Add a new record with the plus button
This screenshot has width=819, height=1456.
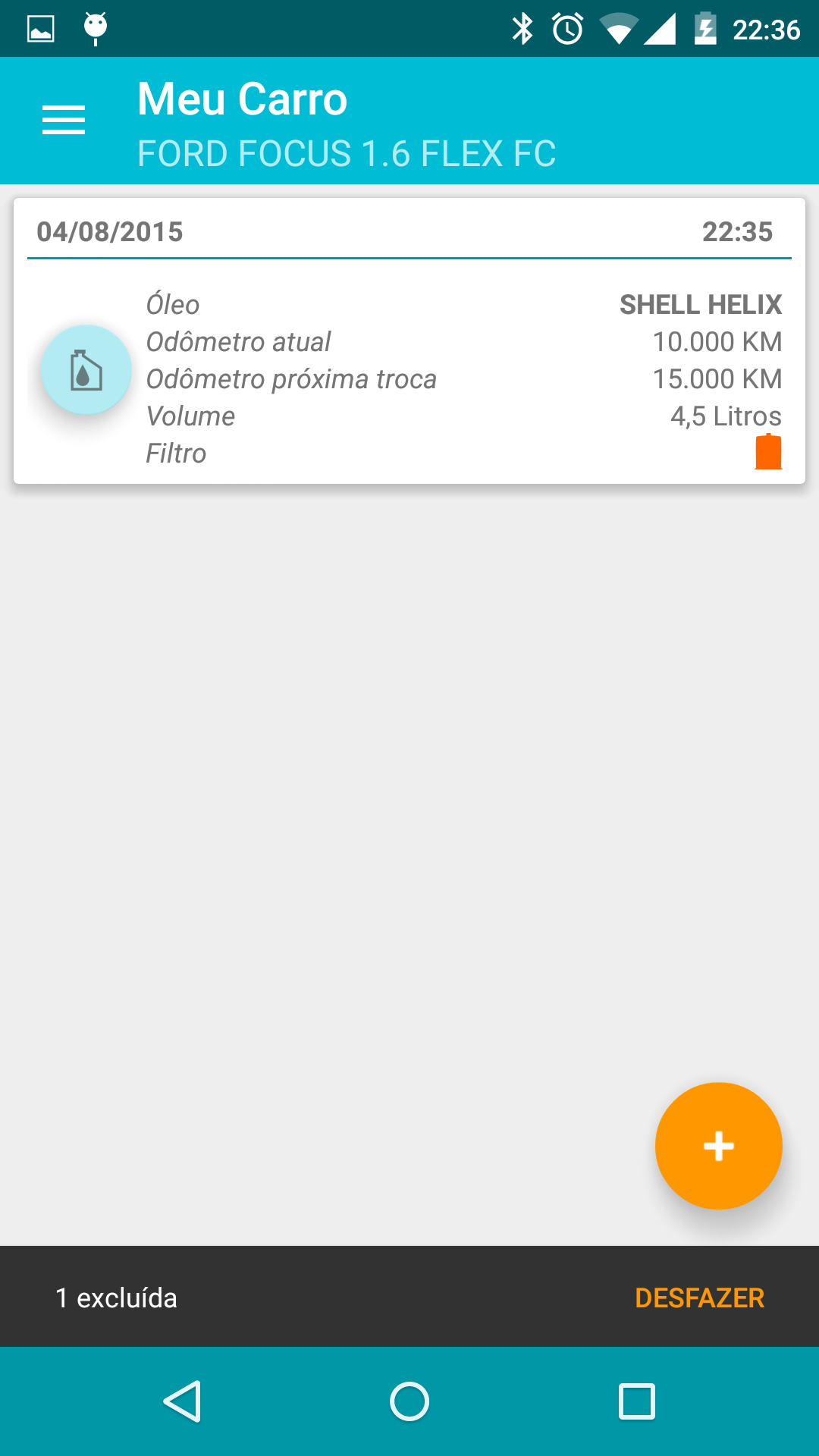coord(718,1145)
